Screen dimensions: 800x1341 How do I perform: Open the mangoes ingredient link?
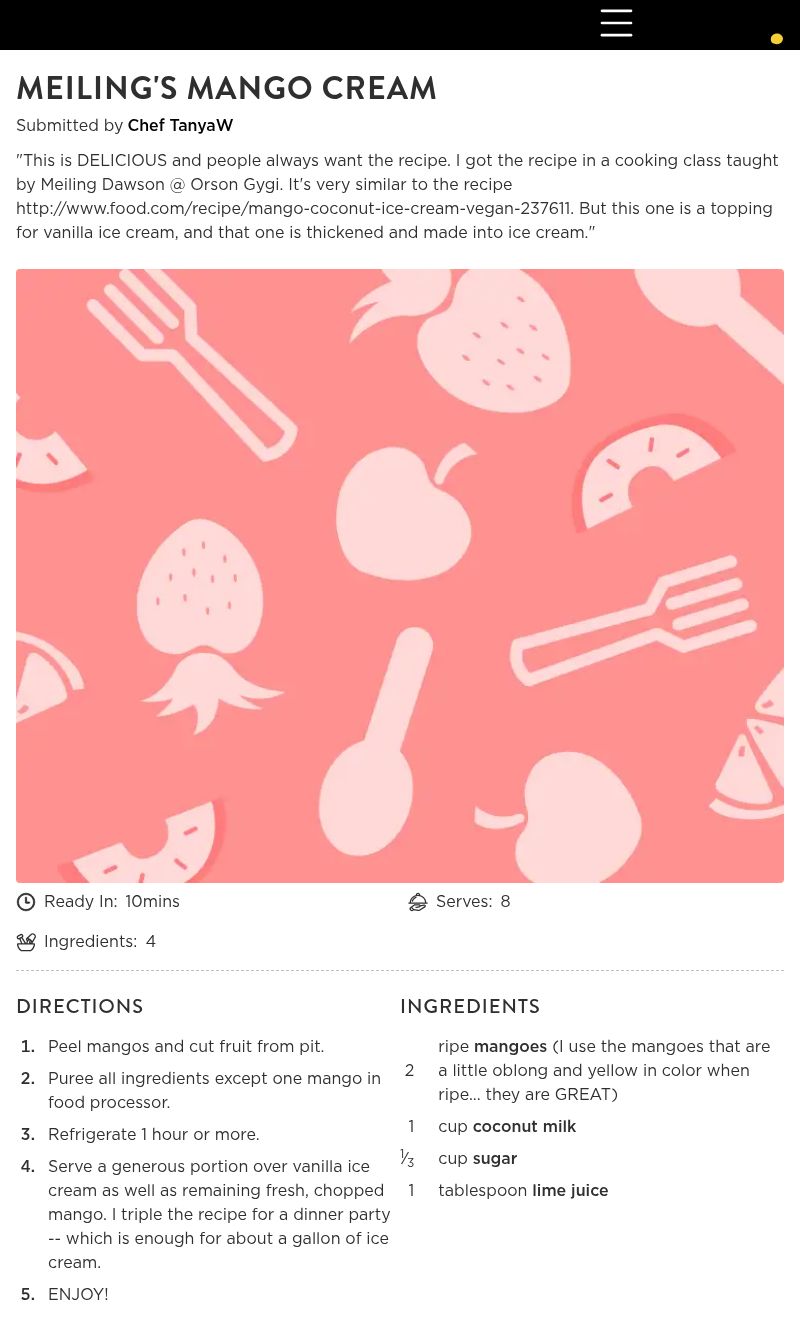(510, 1047)
